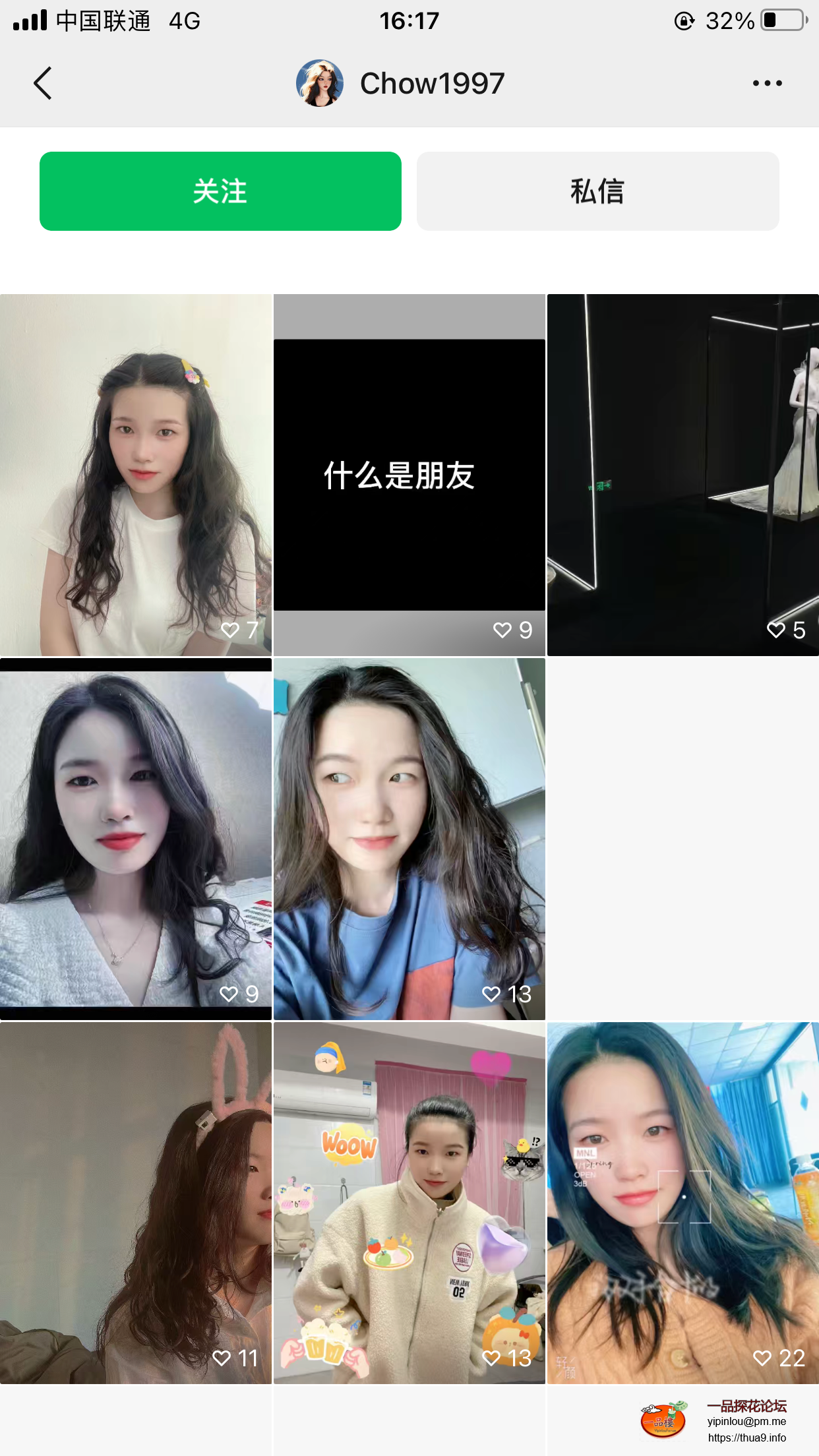Open the three-dot overflow menu
Viewport: 819px width, 1456px height.
[767, 84]
